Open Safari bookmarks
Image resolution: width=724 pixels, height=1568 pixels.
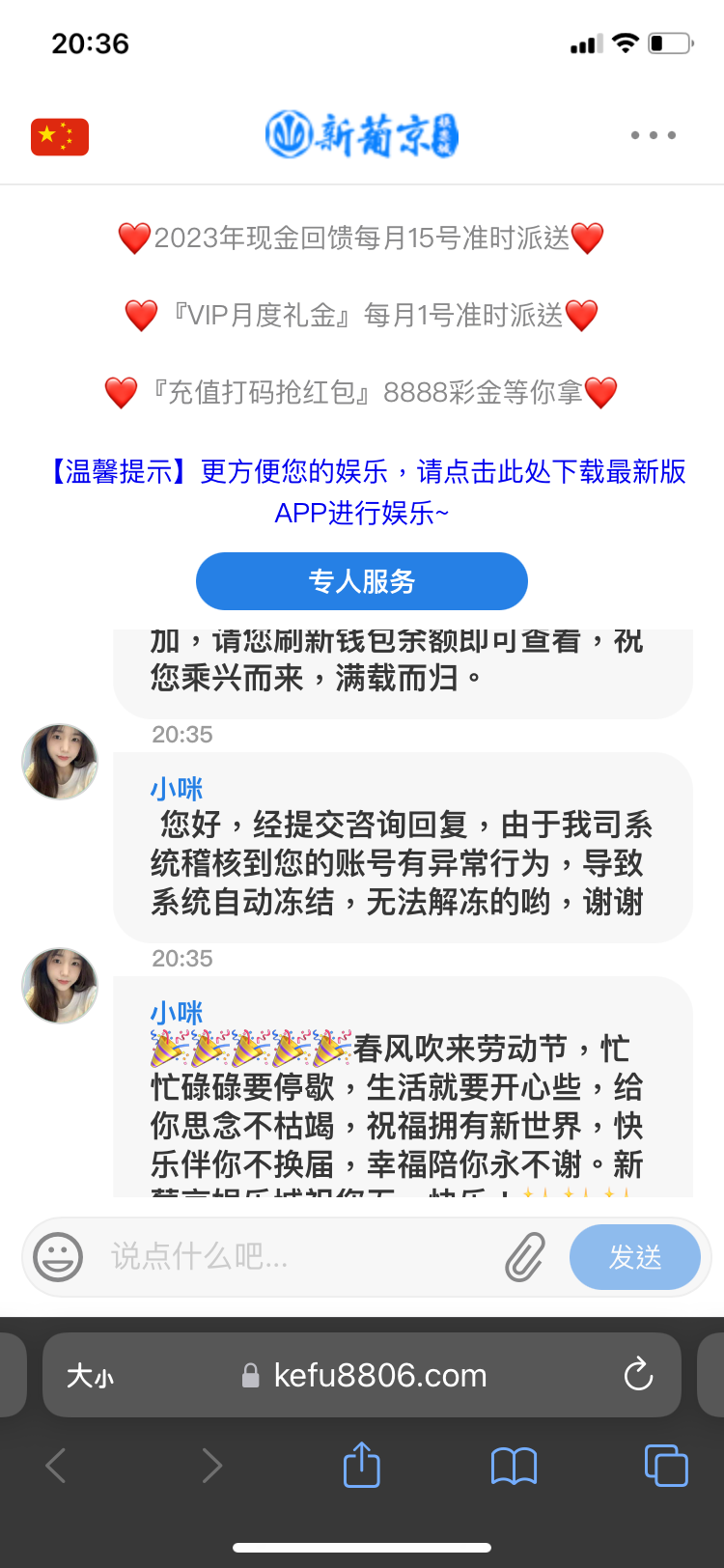[514, 1466]
